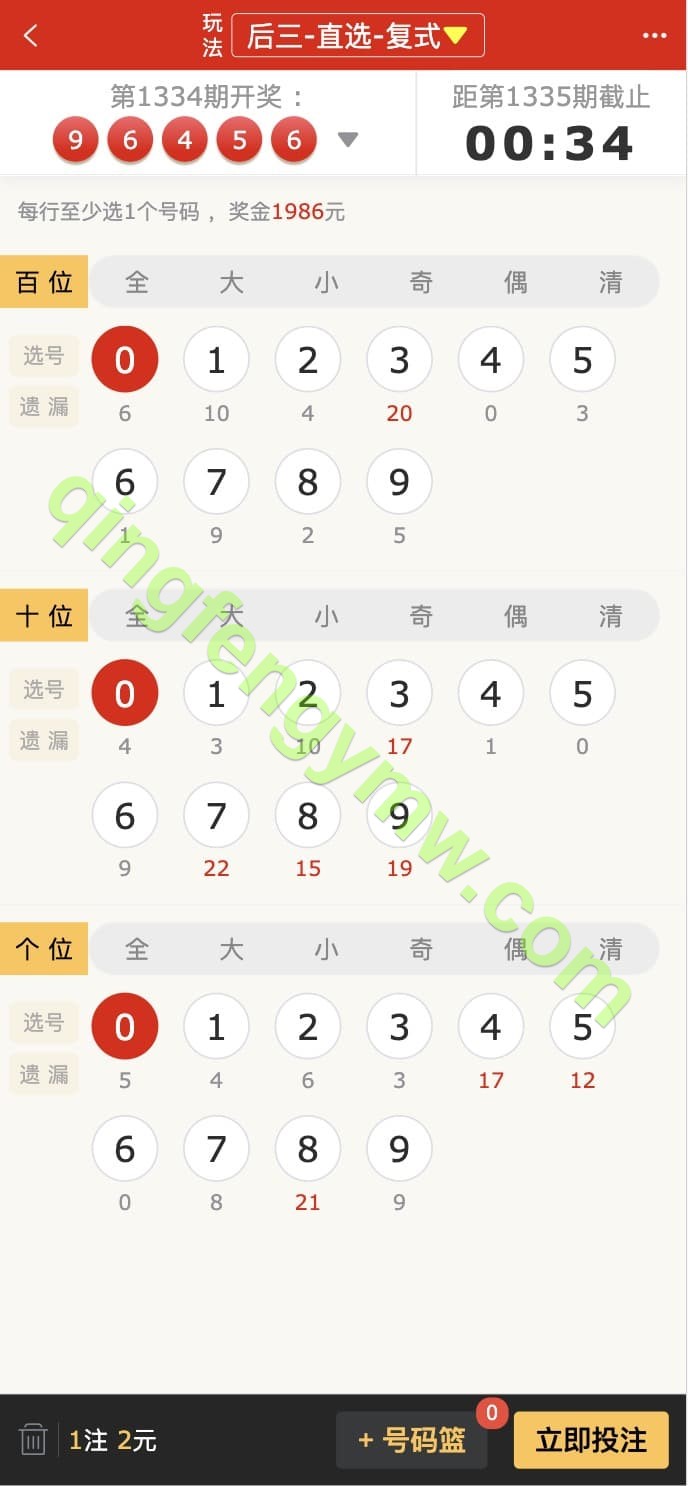Image resolution: width=688 pixels, height=1486 pixels.
Task: Clear 个位 selection with 清
Action: coord(610,949)
